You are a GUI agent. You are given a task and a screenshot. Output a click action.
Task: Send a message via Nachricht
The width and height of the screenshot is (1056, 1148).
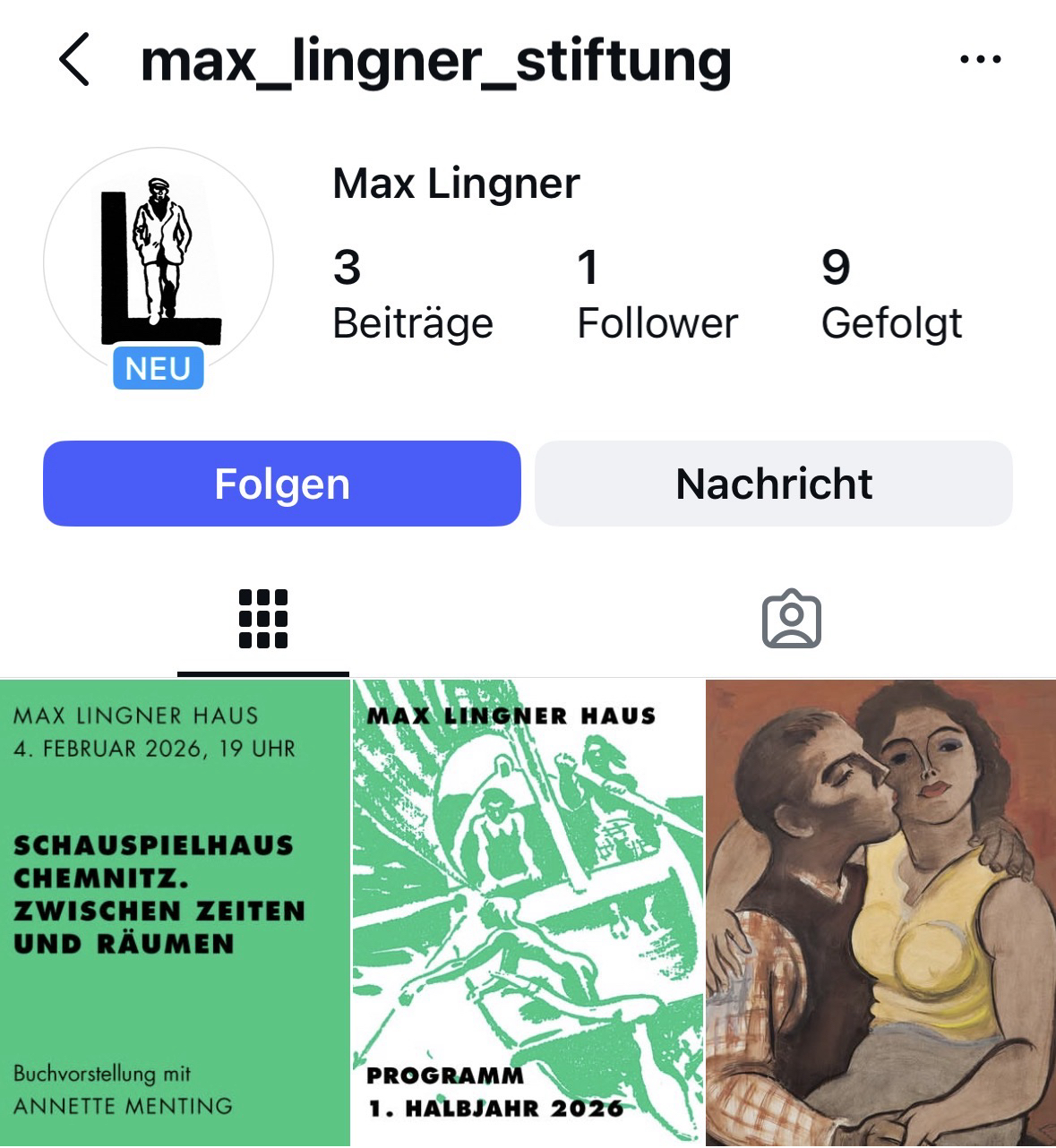click(773, 484)
